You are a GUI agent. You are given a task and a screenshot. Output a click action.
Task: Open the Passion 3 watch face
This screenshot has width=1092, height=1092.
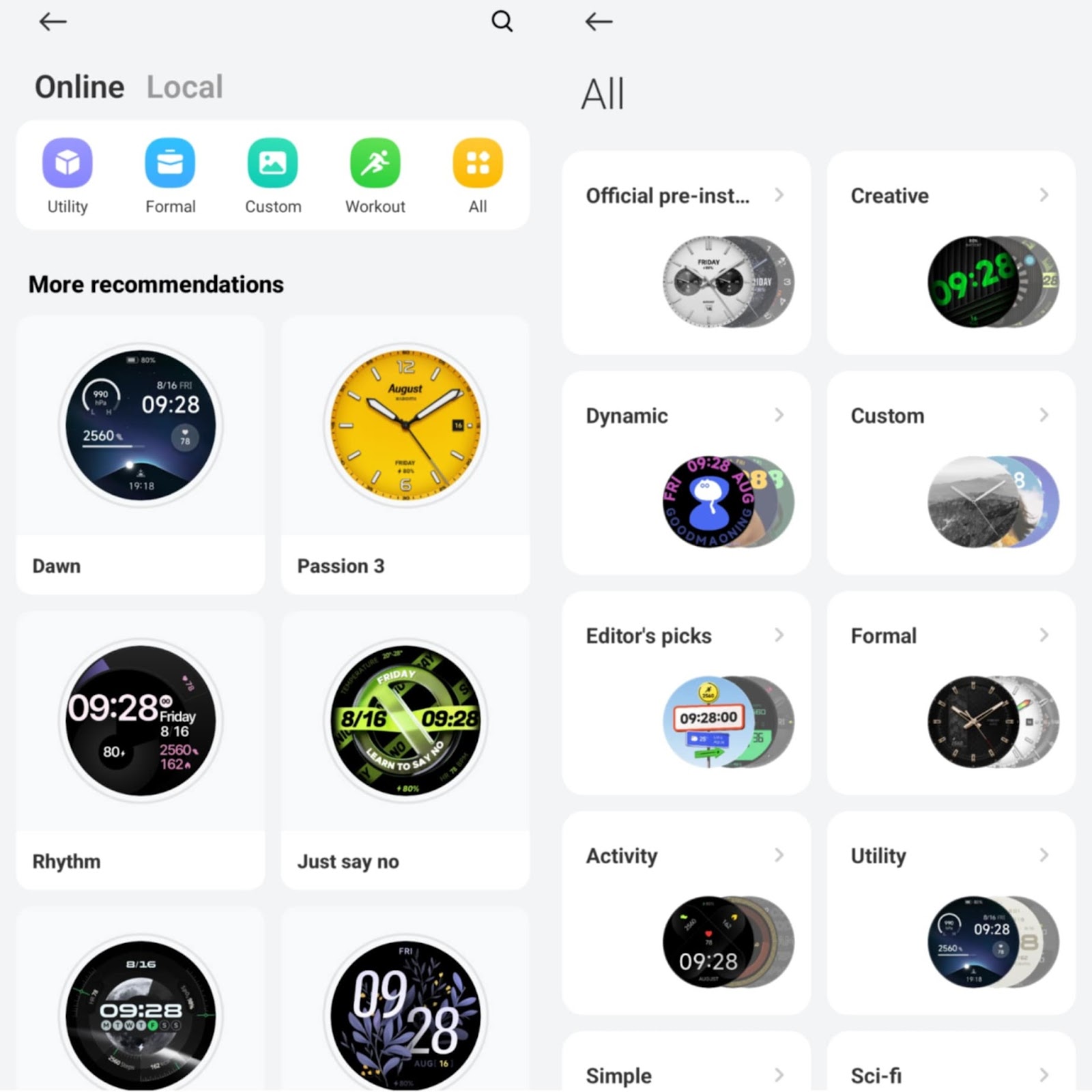[405, 455]
